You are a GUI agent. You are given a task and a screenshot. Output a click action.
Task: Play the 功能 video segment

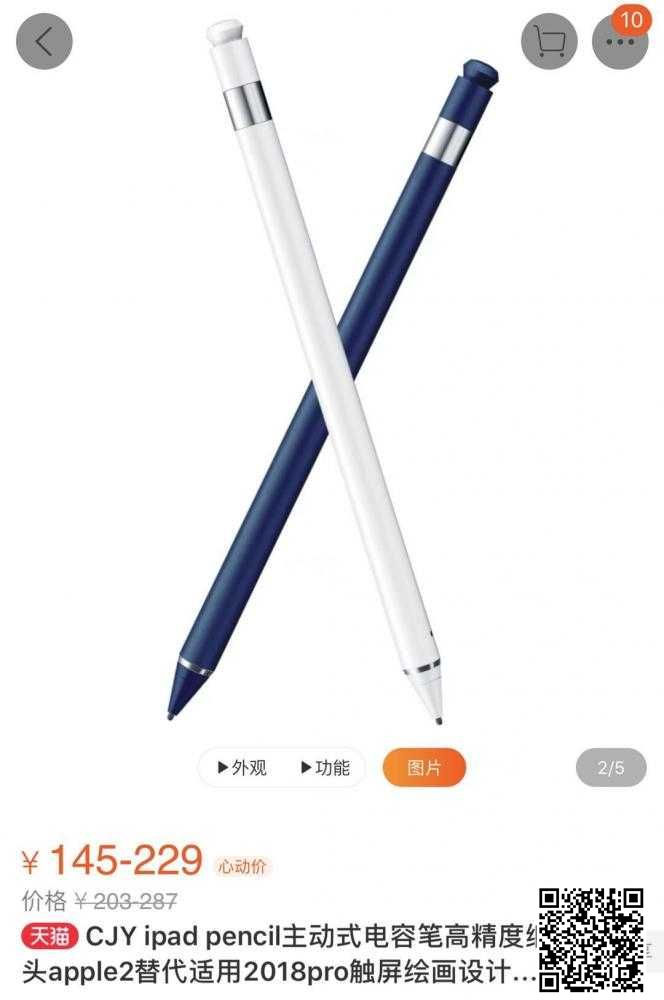pos(324,768)
